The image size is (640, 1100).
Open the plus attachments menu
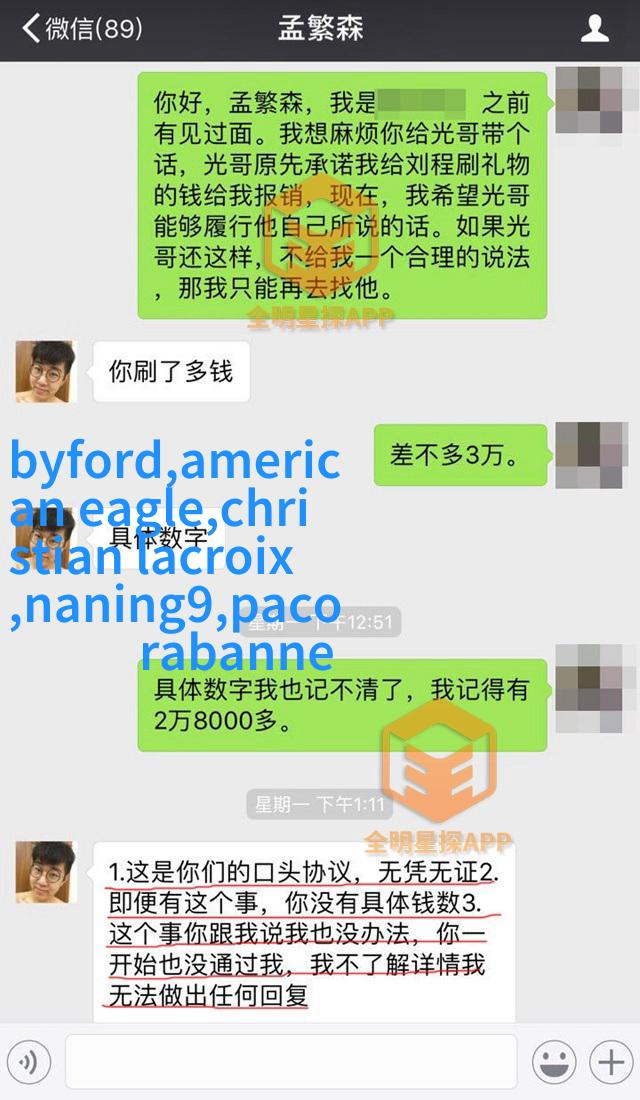610,1062
